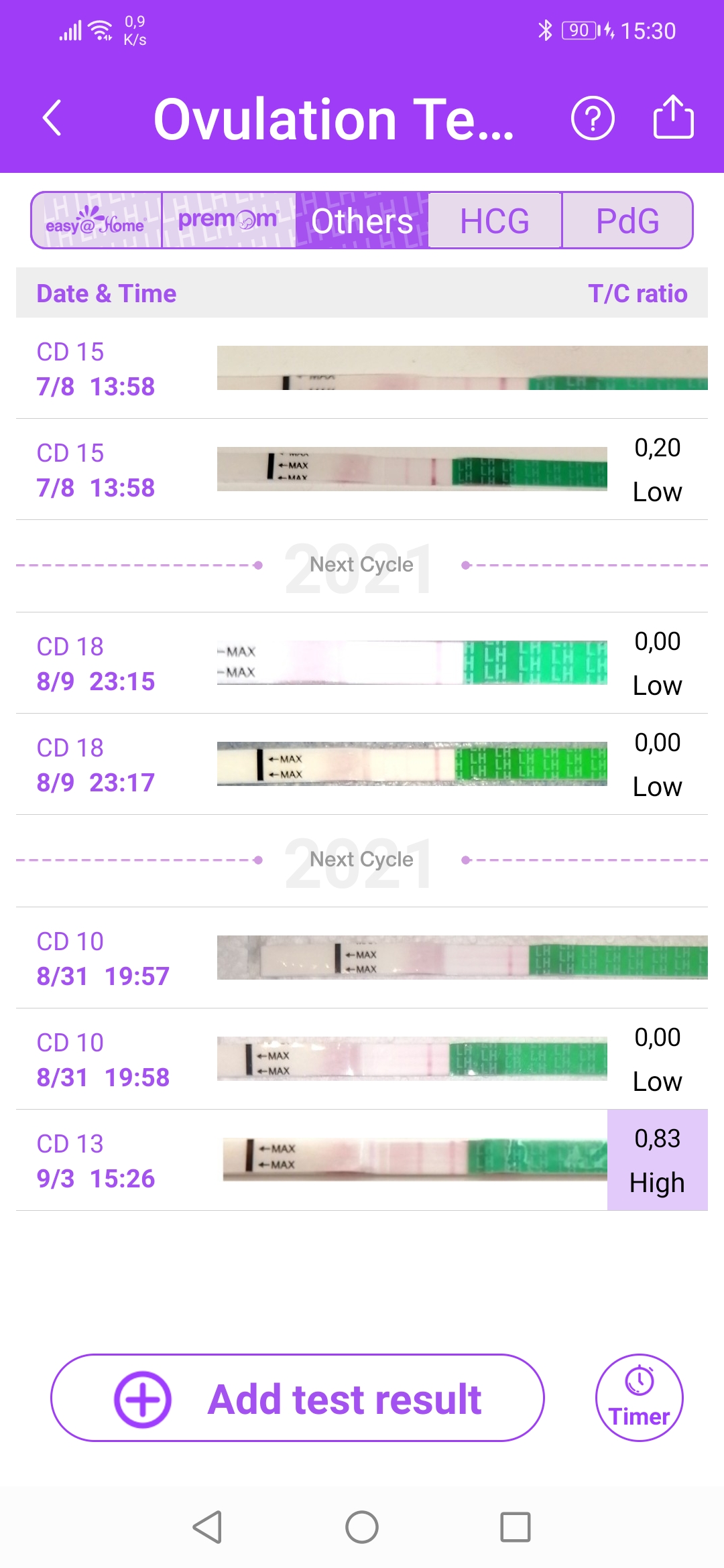Open the 9/3 15:26 test result
The width and height of the screenshot is (724, 1568).
click(x=362, y=1161)
